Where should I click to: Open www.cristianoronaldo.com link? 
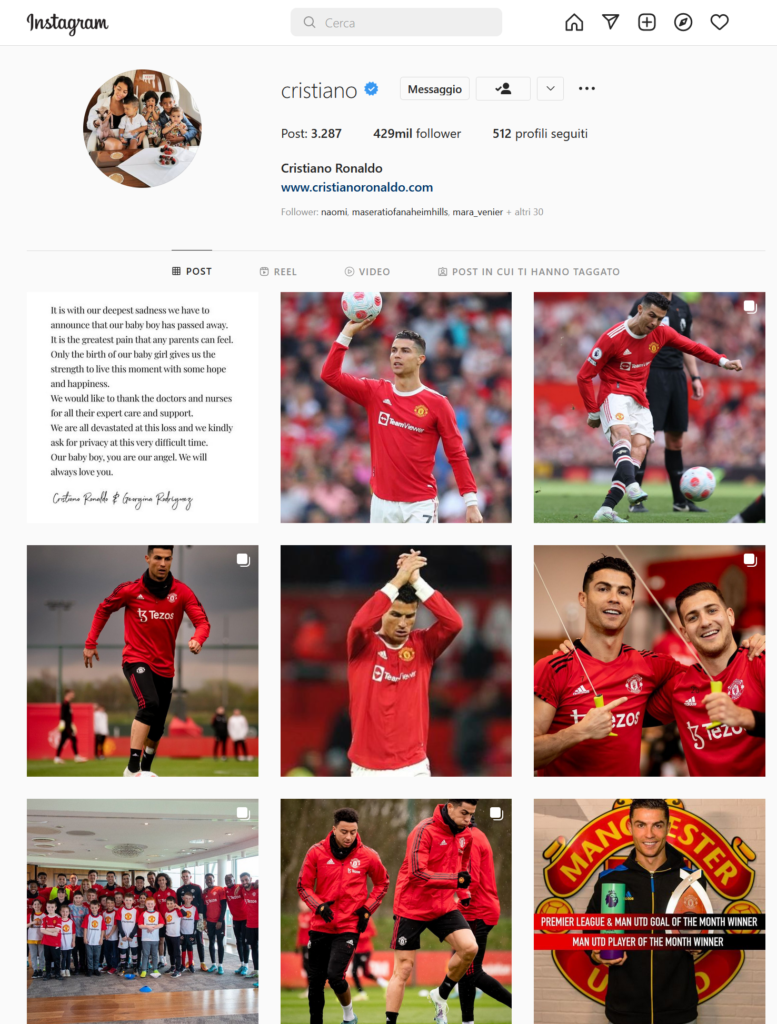pos(357,187)
